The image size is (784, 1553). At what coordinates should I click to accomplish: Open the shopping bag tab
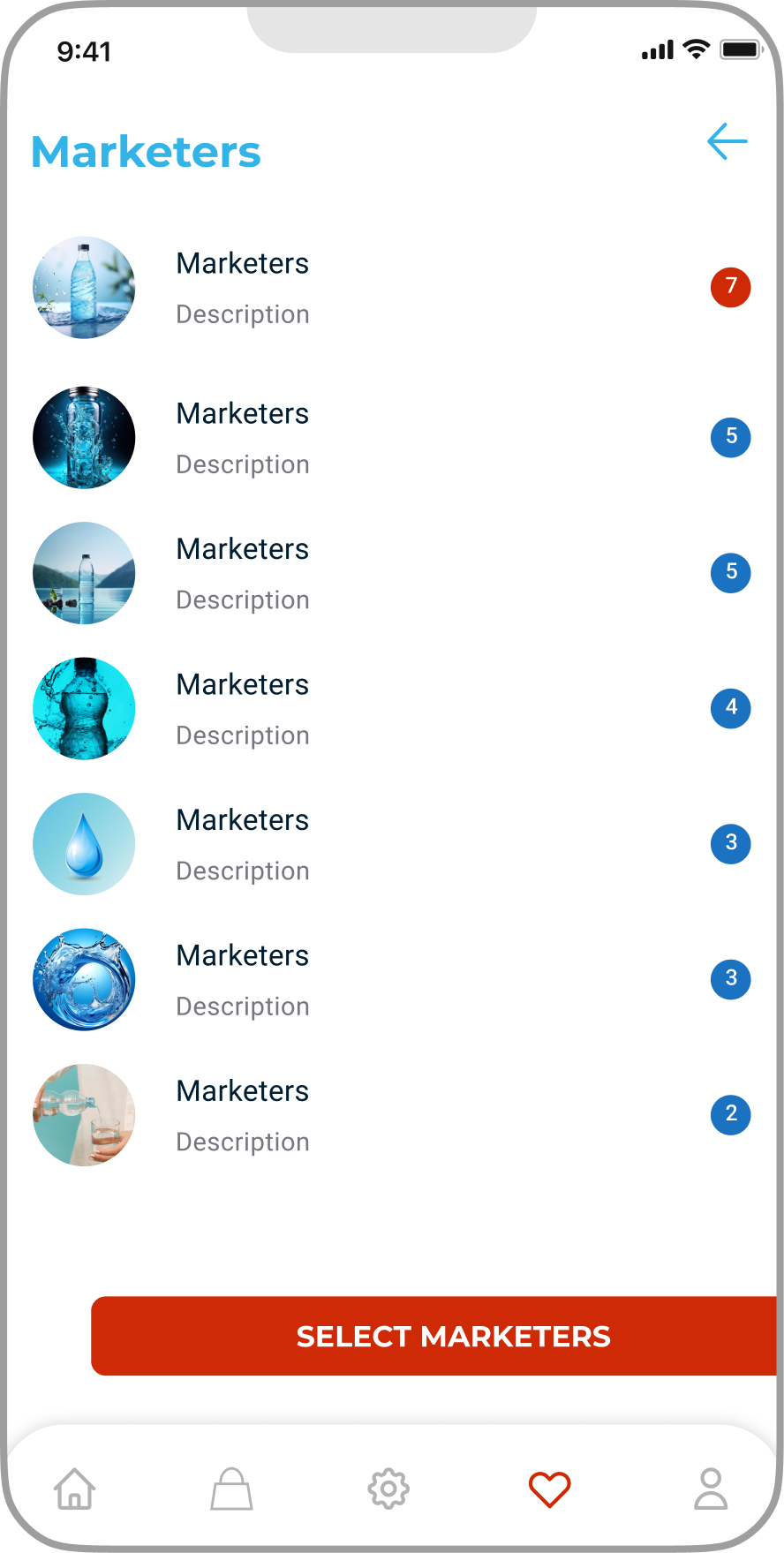click(231, 1489)
